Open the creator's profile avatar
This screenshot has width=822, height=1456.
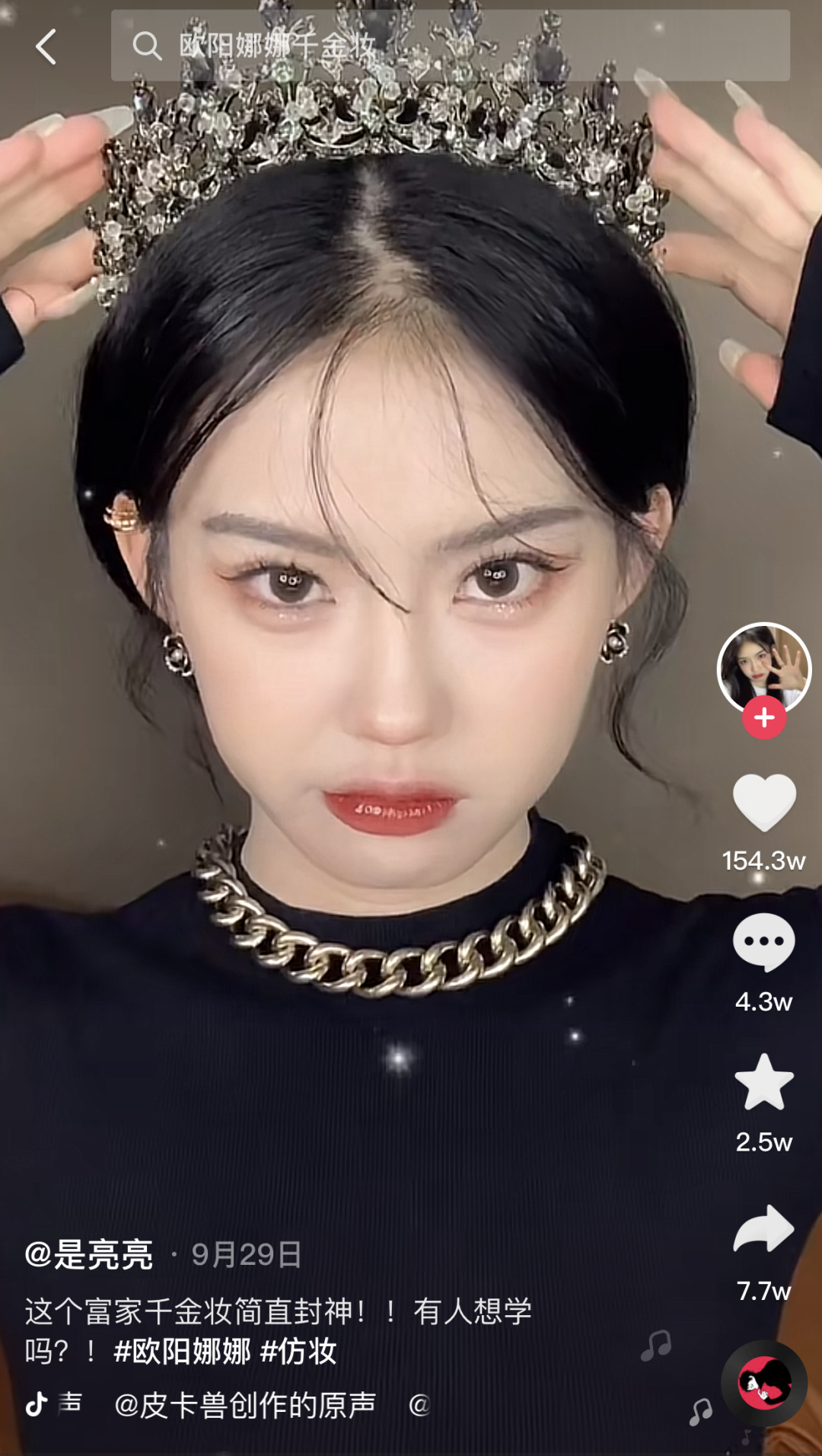pyautogui.click(x=763, y=668)
